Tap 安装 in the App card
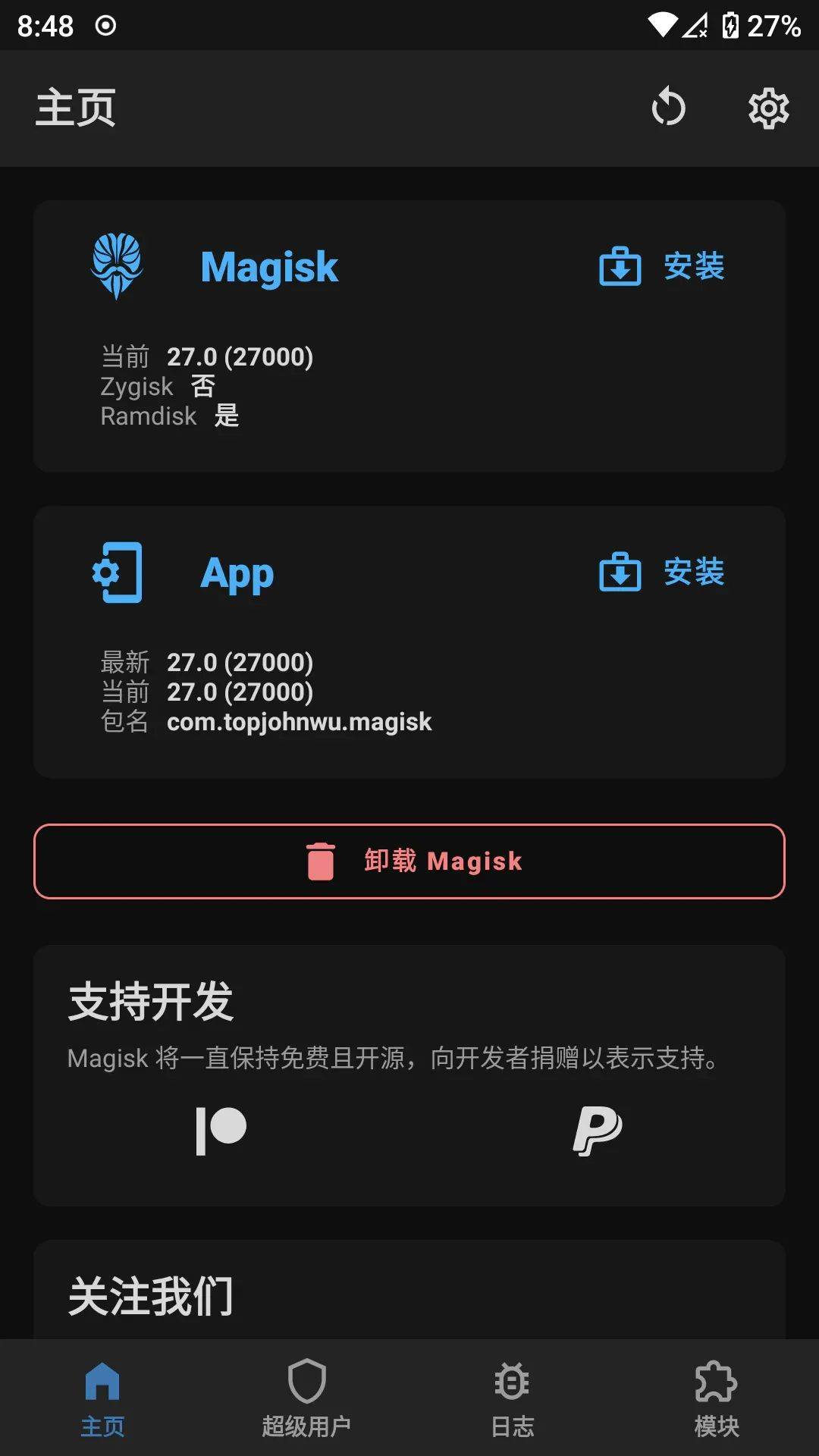Viewport: 819px width, 1456px height. point(661,573)
